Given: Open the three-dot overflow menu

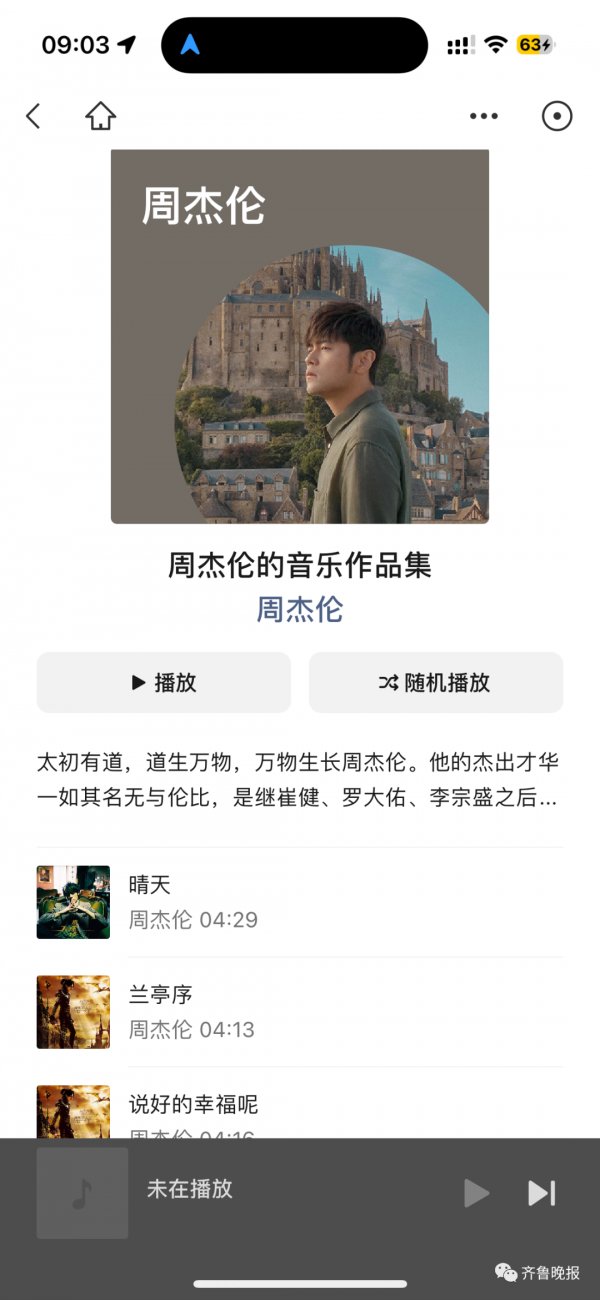Looking at the screenshot, I should [483, 116].
